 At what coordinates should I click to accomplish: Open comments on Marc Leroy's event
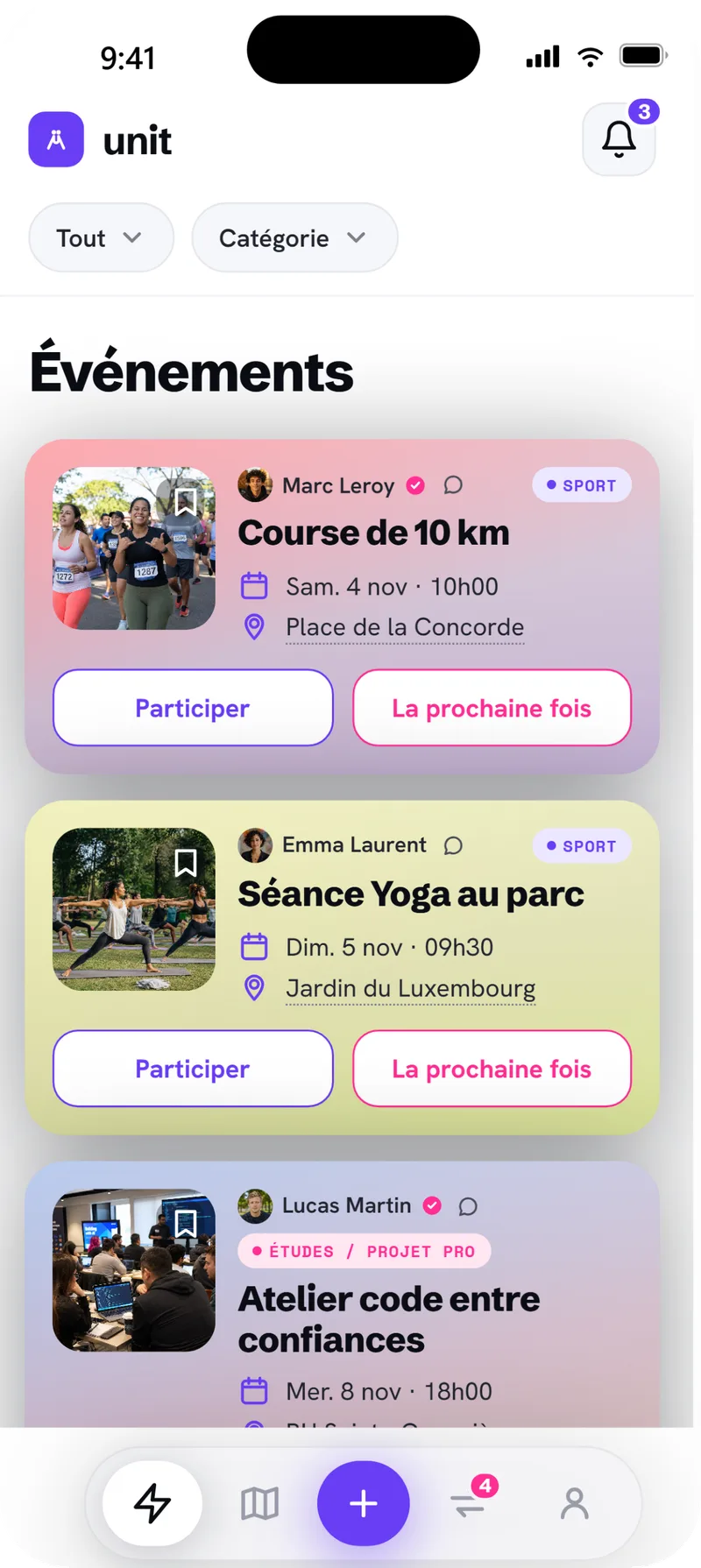pyautogui.click(x=453, y=485)
